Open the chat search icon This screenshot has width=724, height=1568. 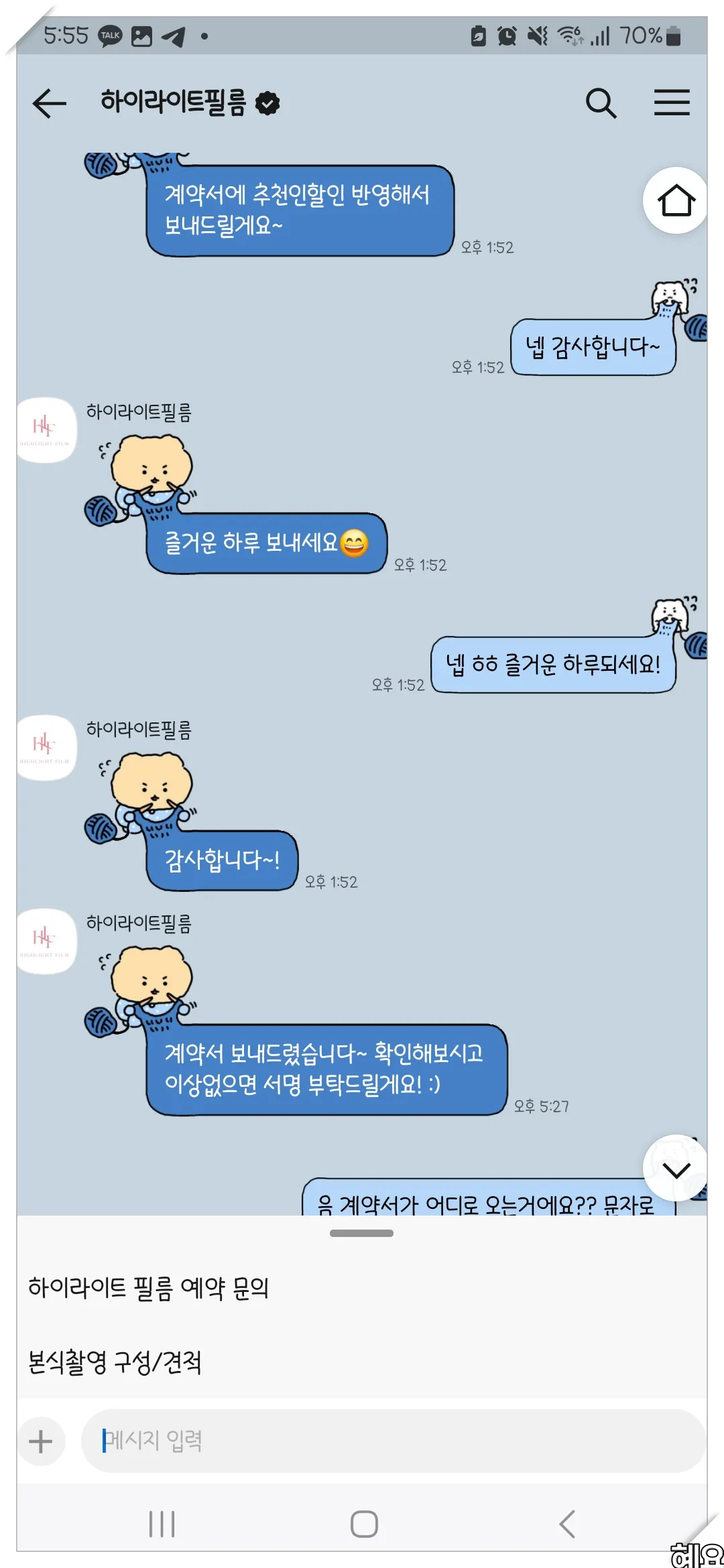click(602, 103)
